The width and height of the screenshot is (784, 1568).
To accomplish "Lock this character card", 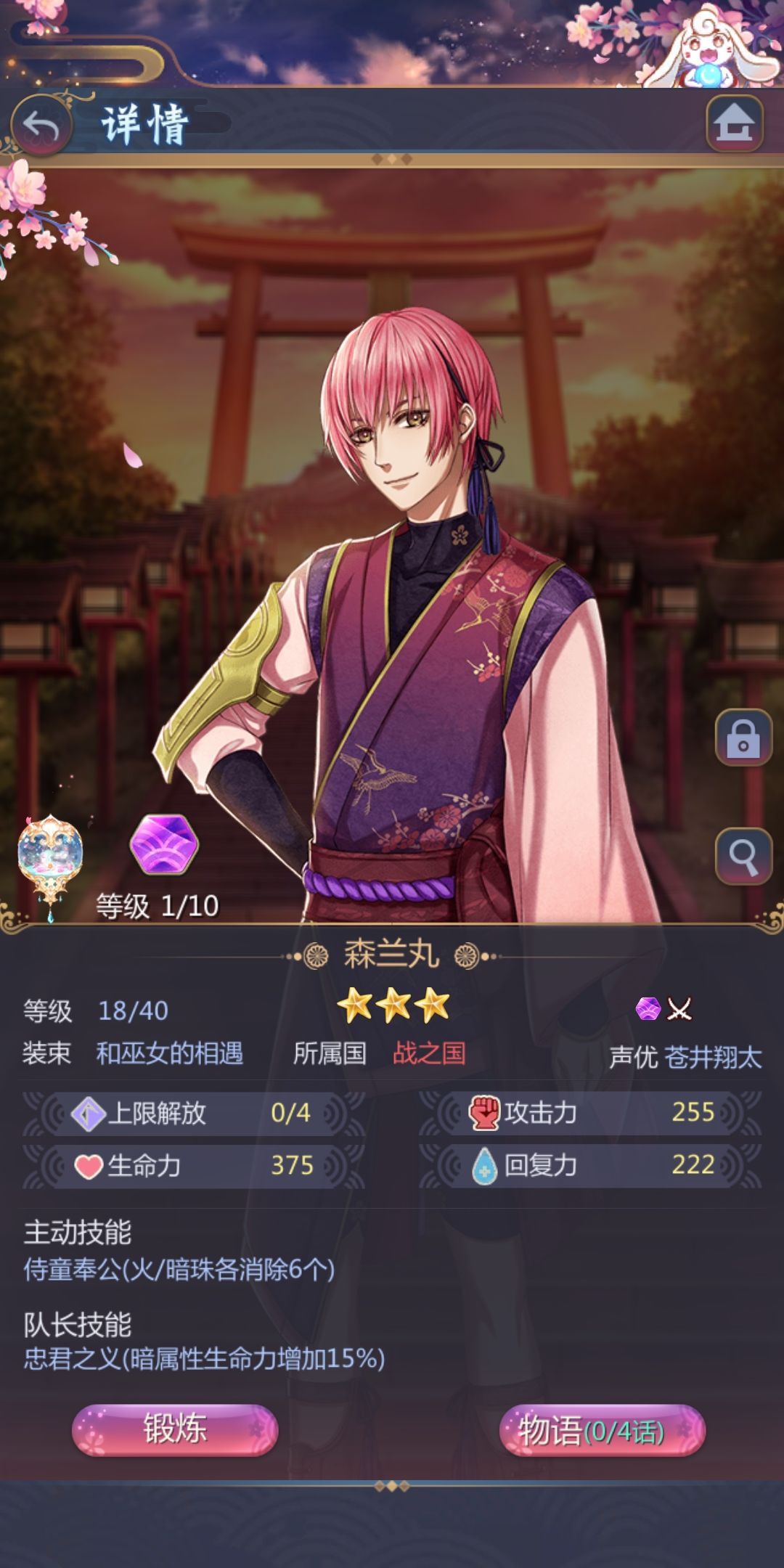I will coord(743,738).
